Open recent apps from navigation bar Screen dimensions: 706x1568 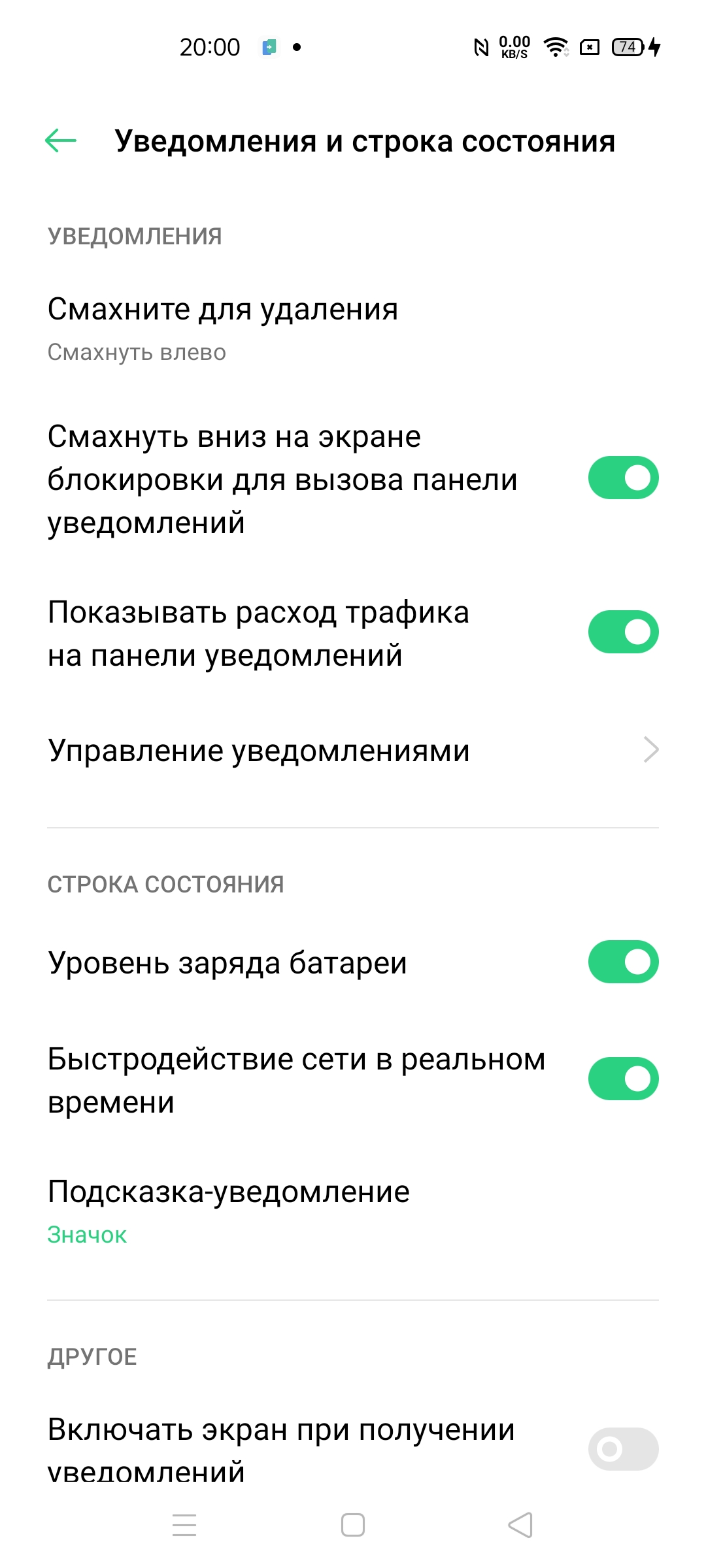tap(184, 1525)
